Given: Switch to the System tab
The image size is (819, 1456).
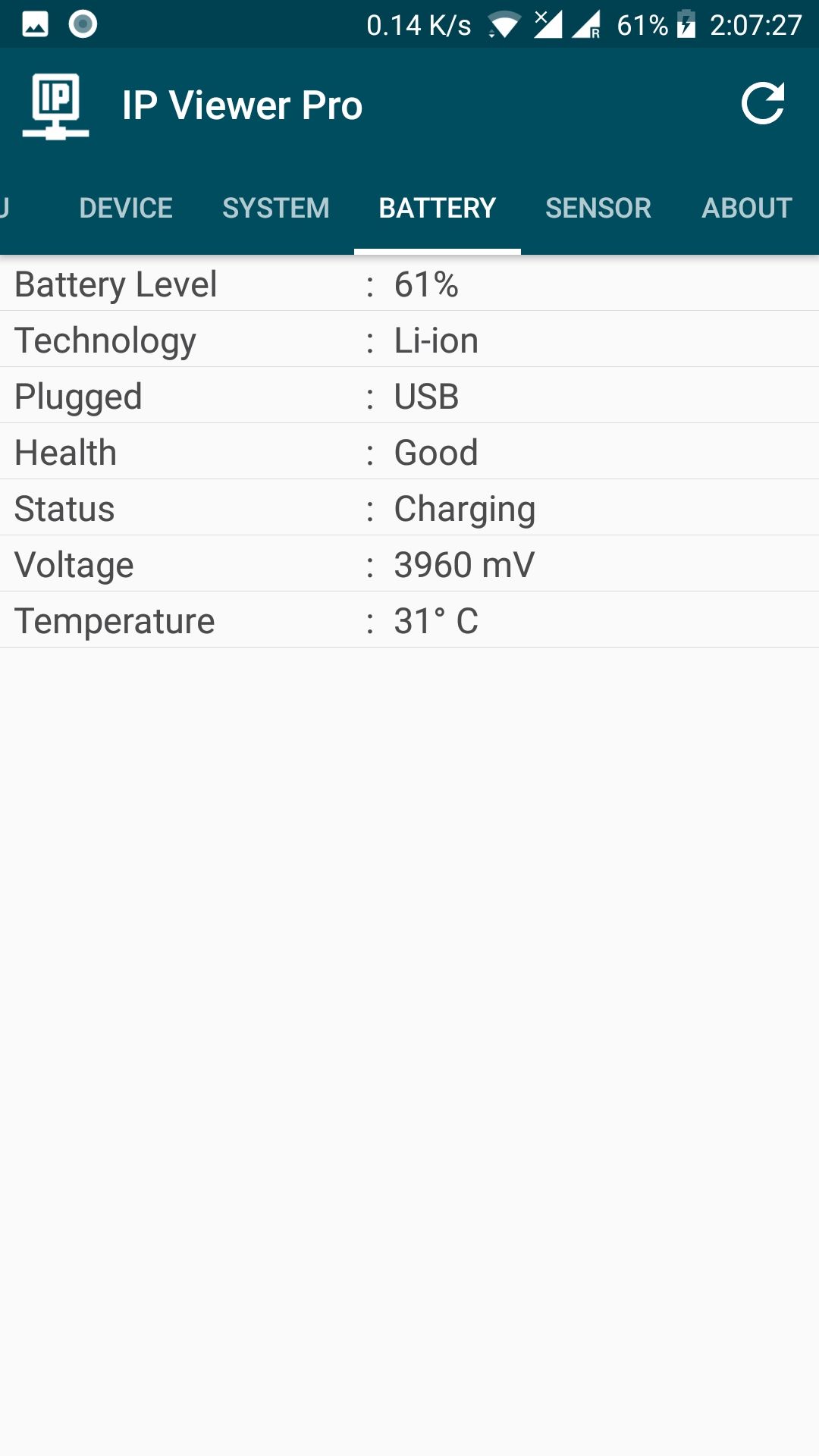Looking at the screenshot, I should [276, 208].
